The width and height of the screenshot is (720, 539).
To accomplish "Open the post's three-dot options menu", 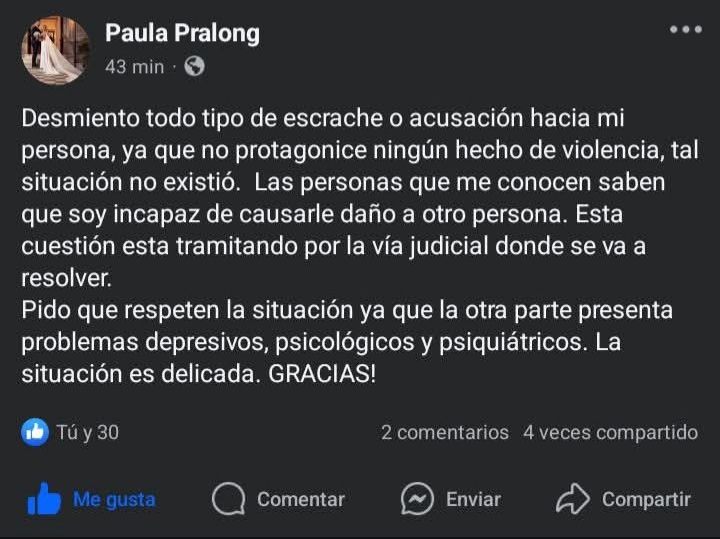I will 685,30.
